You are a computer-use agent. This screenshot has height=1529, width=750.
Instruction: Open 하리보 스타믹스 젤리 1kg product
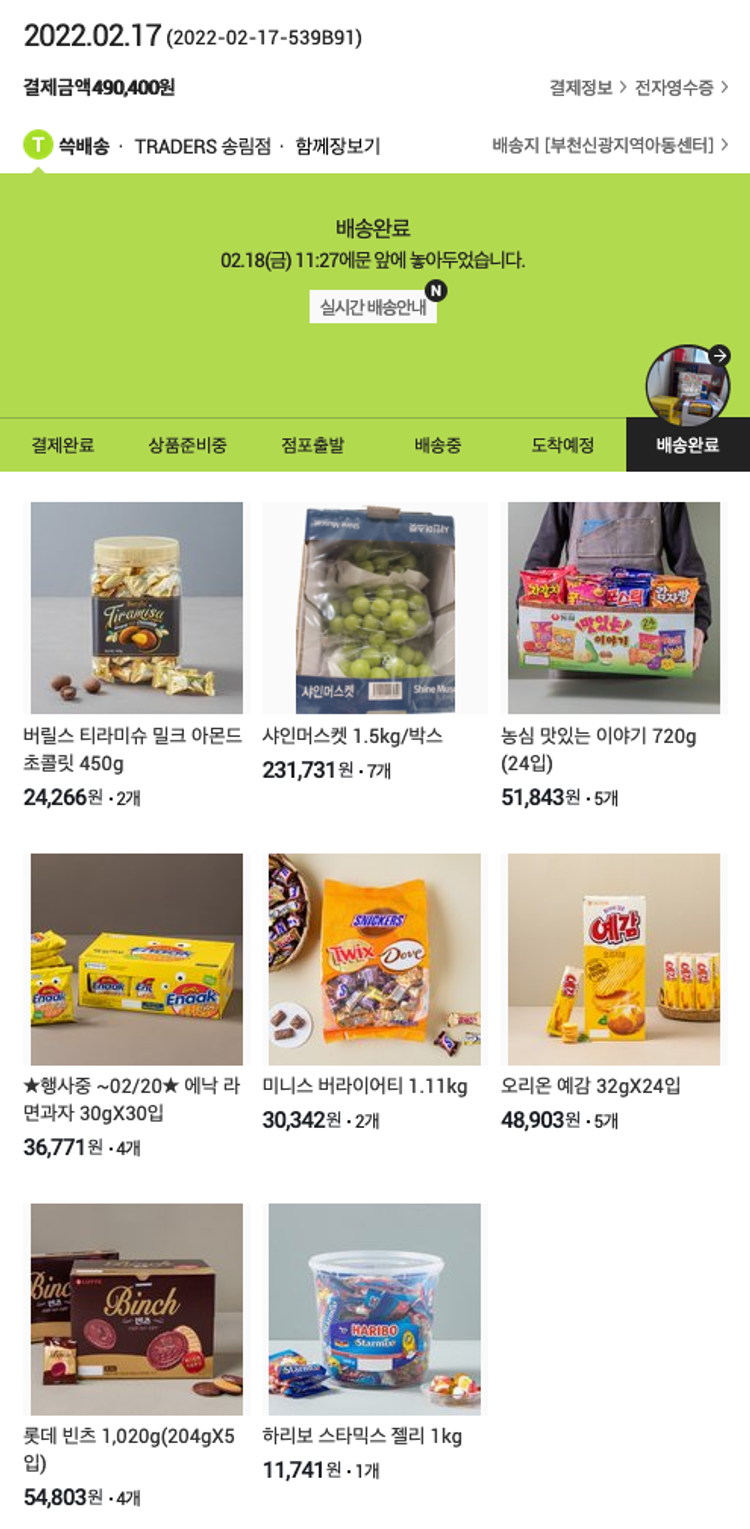pos(375,1308)
